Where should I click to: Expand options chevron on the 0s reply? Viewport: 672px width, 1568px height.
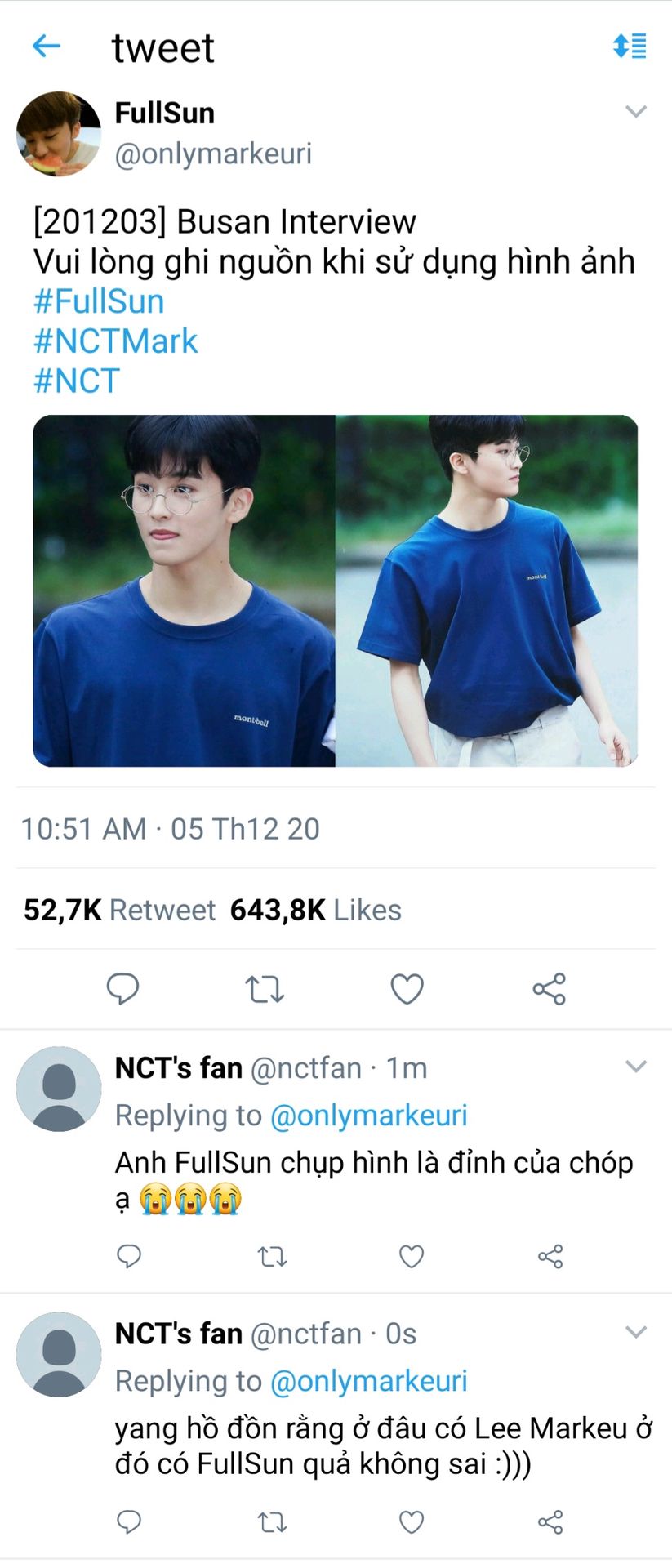tap(635, 1332)
